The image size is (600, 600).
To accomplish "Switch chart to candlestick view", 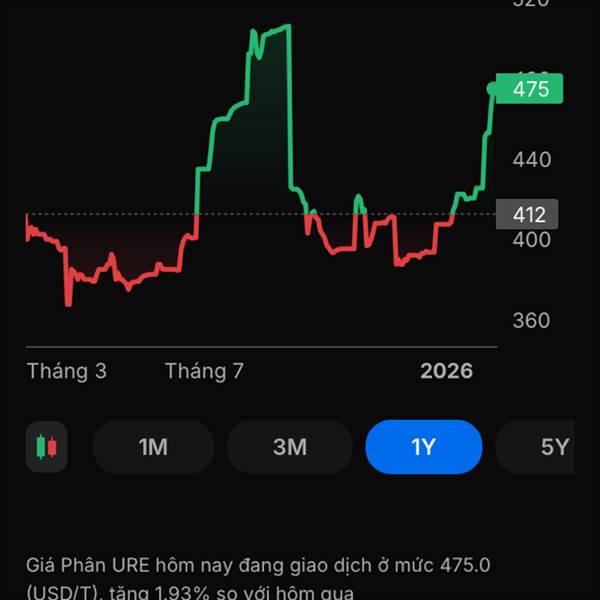I will click(x=47, y=447).
